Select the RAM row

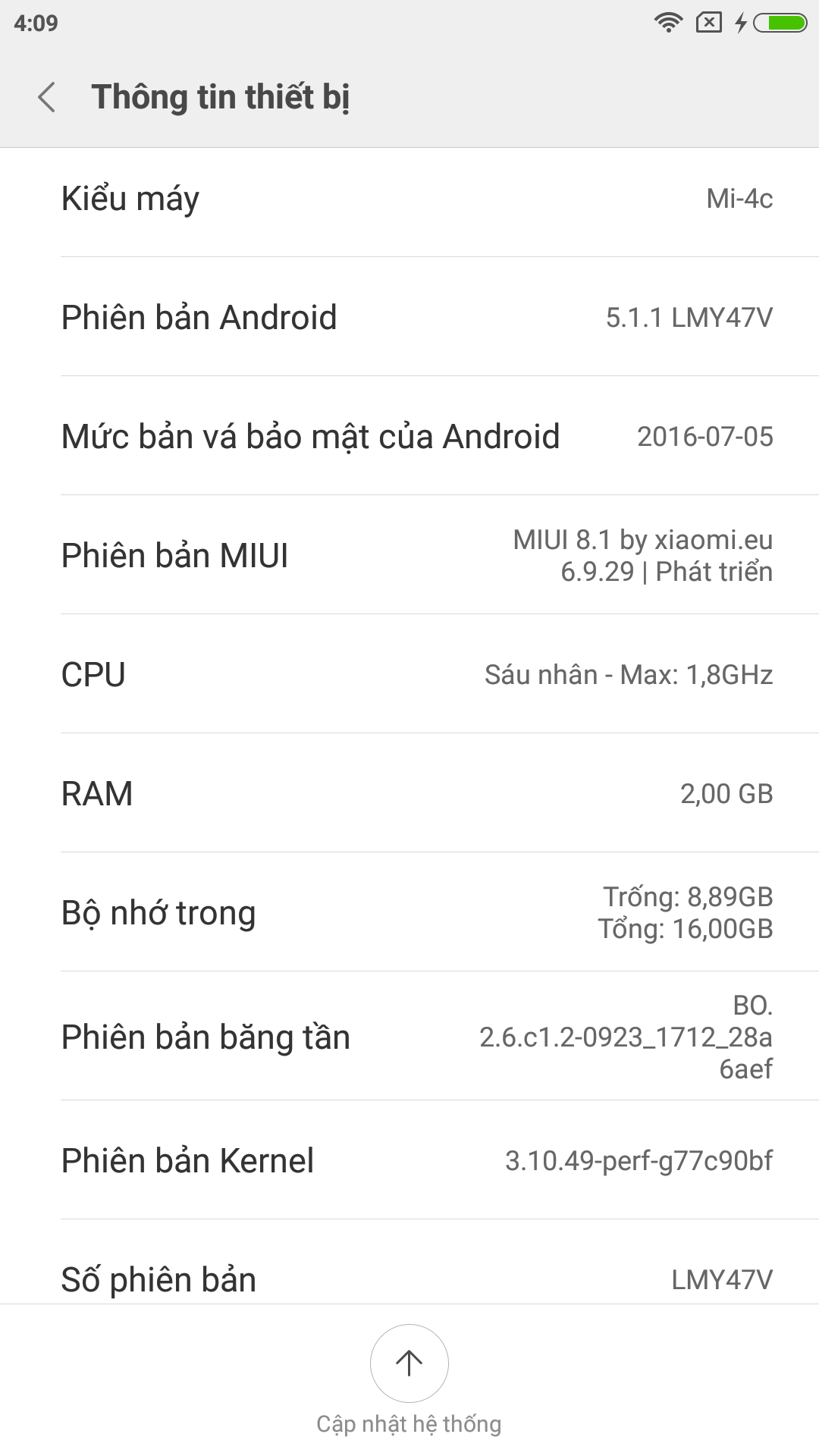tap(409, 793)
